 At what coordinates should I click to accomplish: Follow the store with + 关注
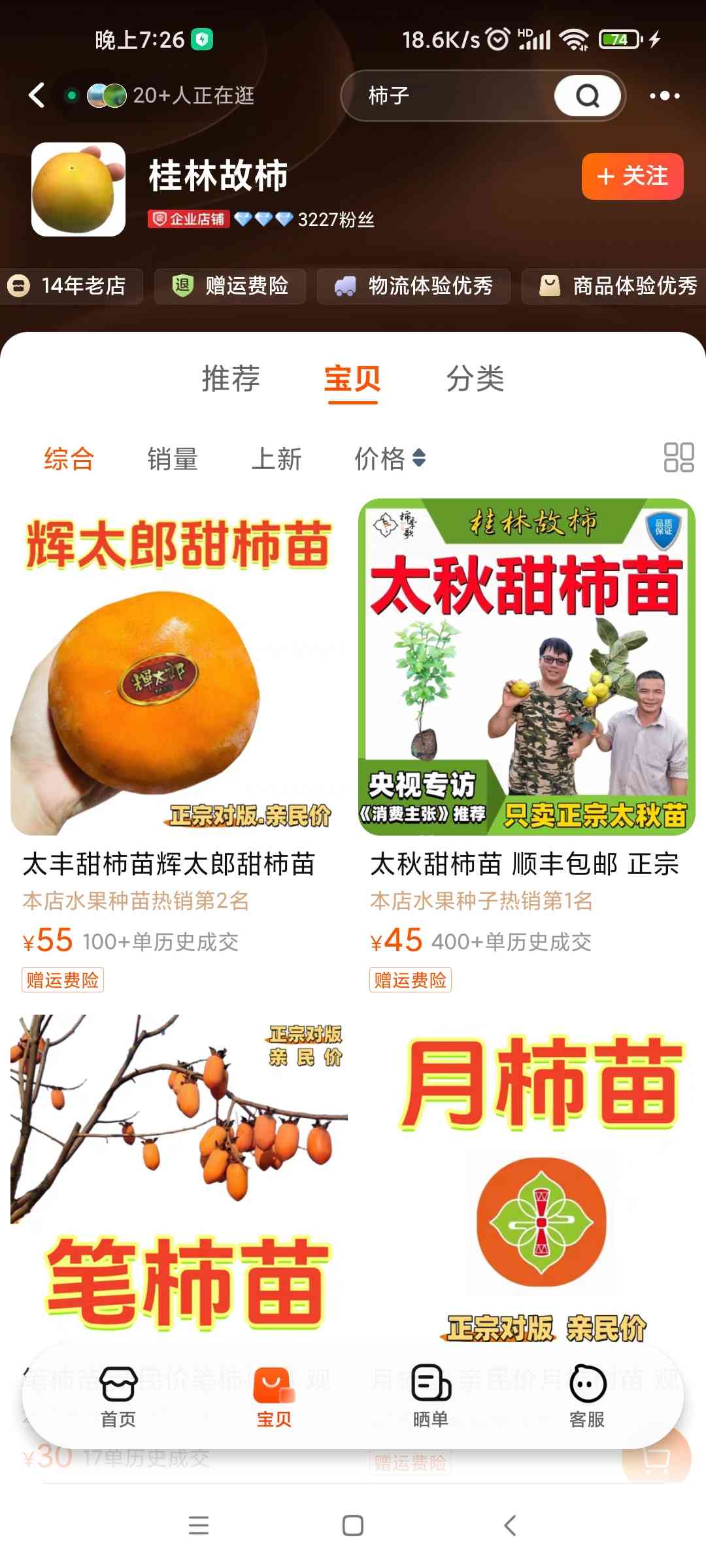pos(632,176)
